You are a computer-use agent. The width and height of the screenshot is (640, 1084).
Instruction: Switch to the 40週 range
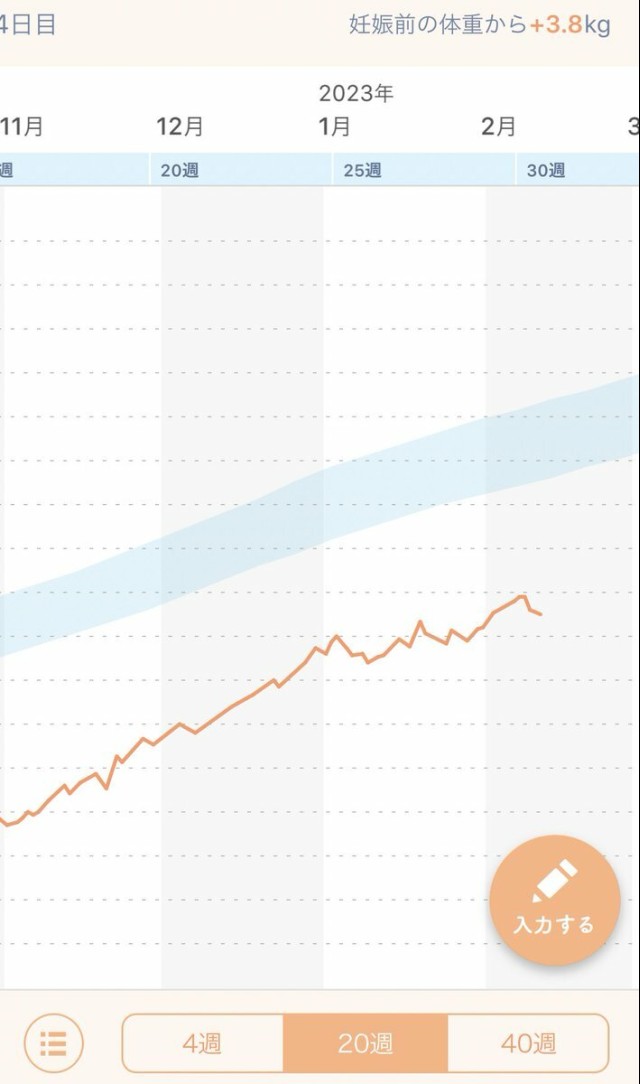[528, 1043]
